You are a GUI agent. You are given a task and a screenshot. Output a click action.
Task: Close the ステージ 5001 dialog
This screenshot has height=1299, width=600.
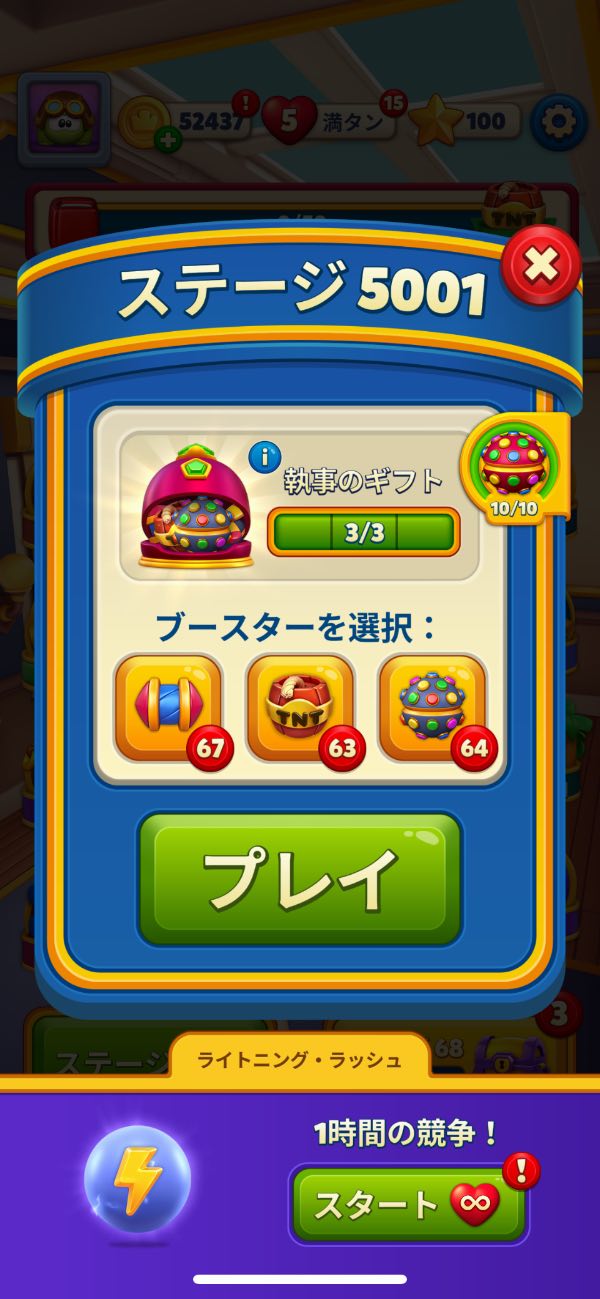(x=540, y=265)
